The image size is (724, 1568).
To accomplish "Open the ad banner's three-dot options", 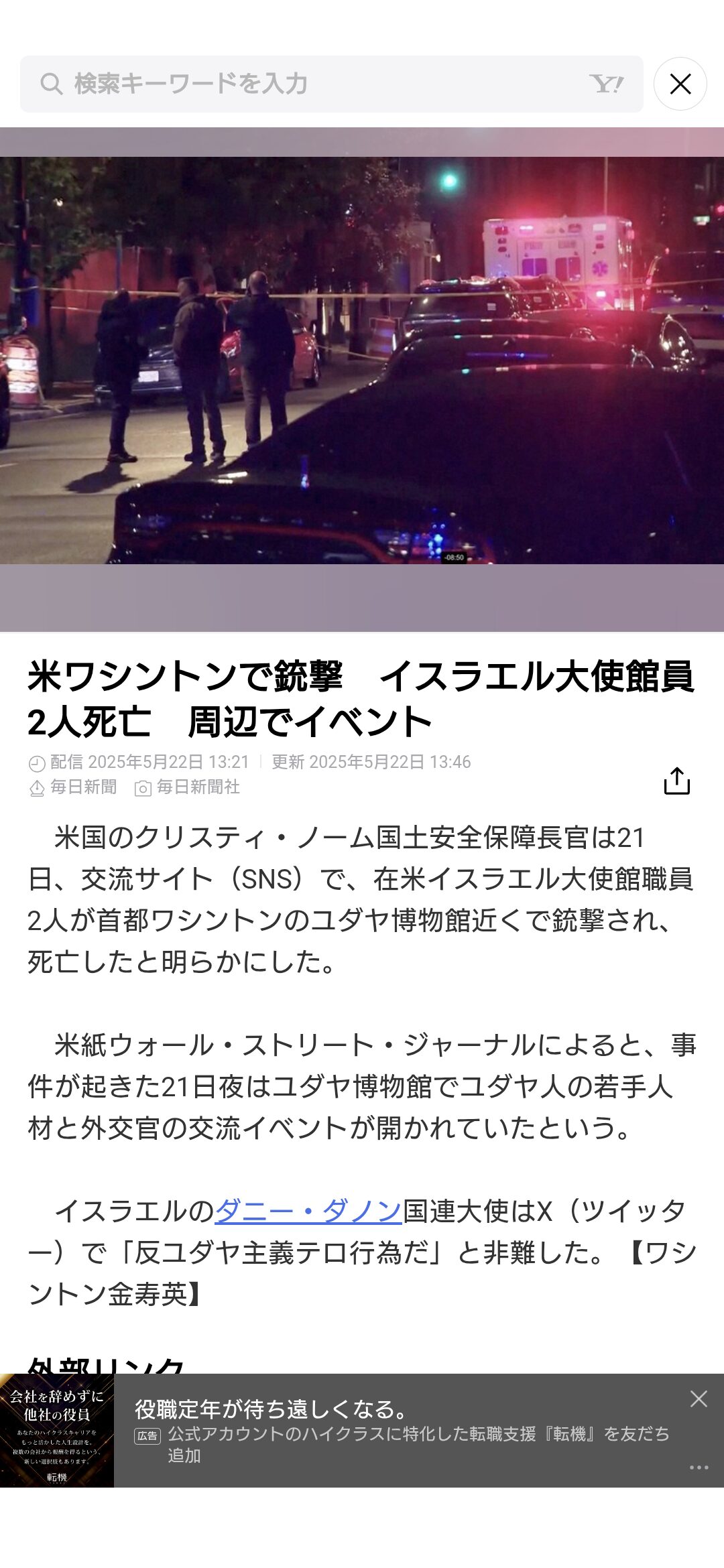I will pyautogui.click(x=699, y=1467).
